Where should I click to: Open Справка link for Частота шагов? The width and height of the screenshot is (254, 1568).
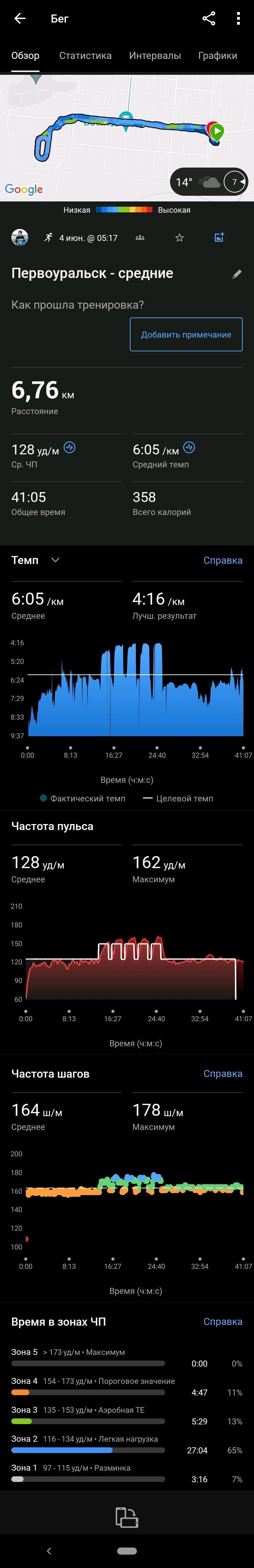pyautogui.click(x=222, y=1073)
